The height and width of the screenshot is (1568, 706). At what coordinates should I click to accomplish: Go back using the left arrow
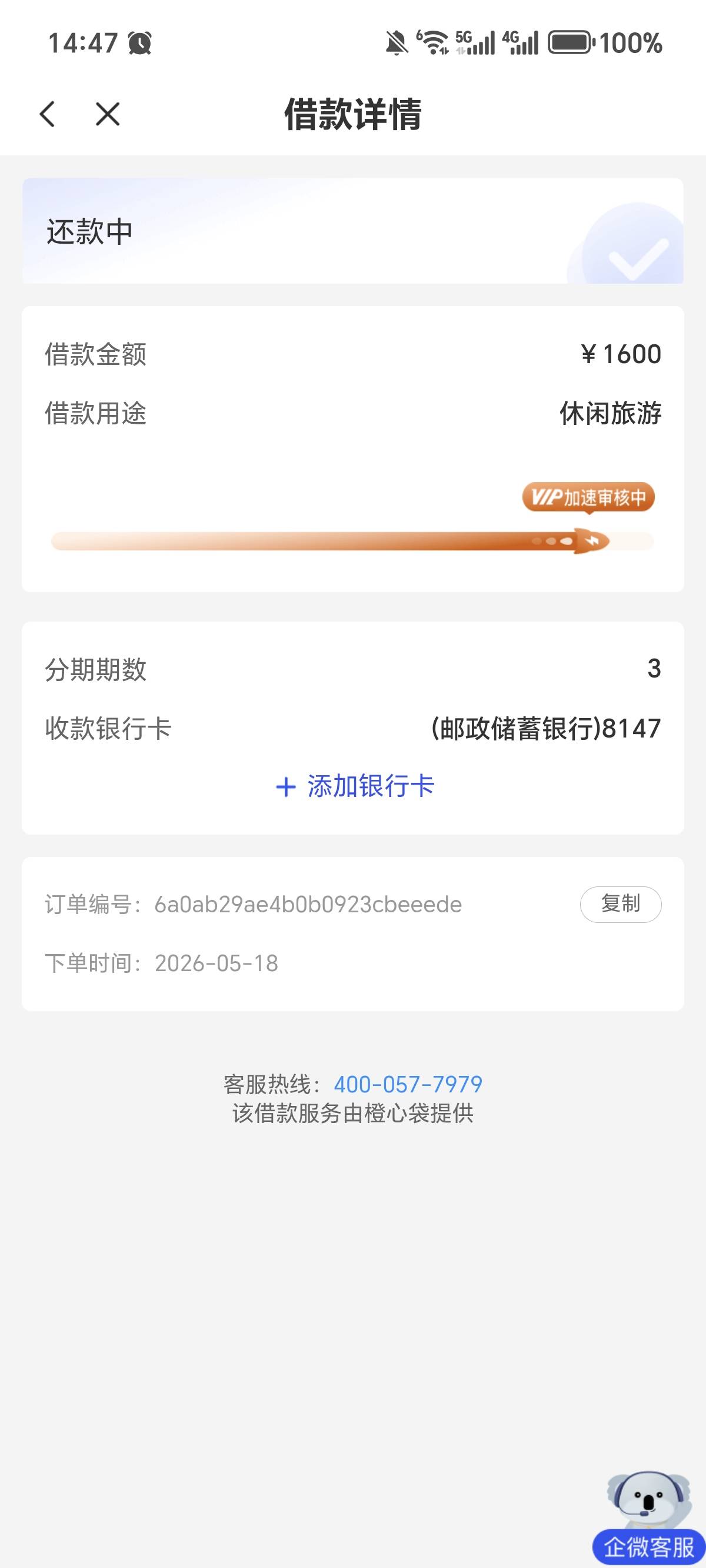tap(48, 114)
